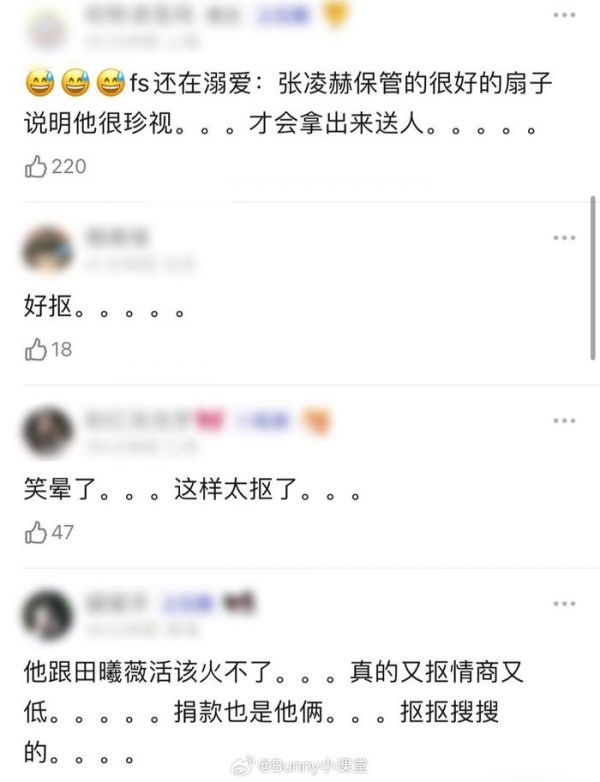This screenshot has height=782, width=600.
Task: Open overflow menu of the 笑晕了 comment
Action: (x=563, y=420)
